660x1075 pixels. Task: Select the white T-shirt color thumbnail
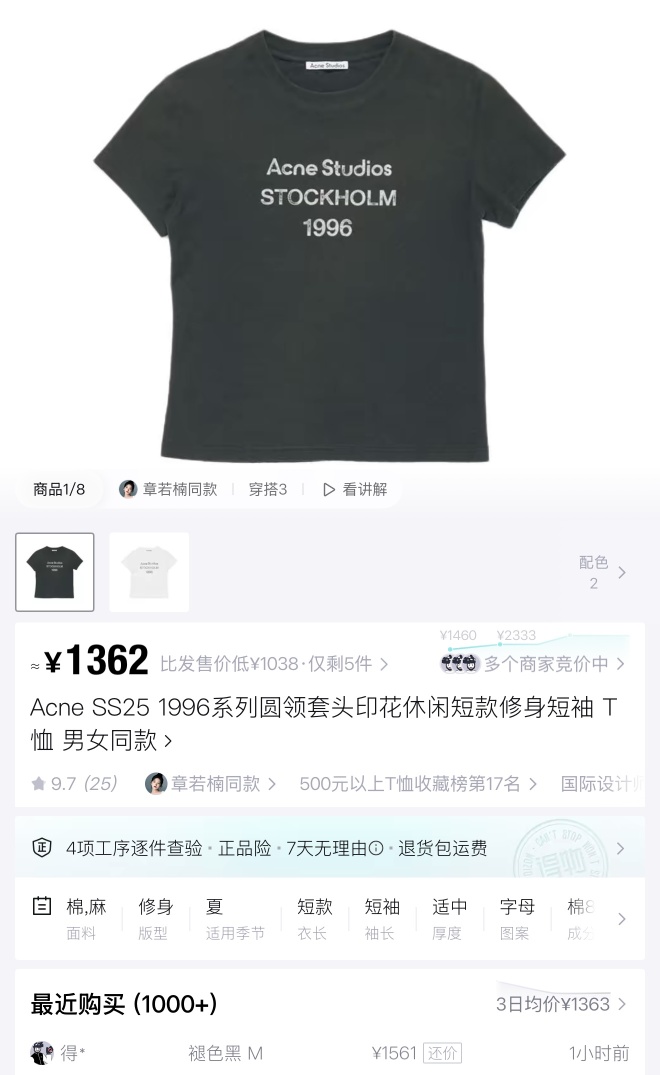tap(149, 572)
